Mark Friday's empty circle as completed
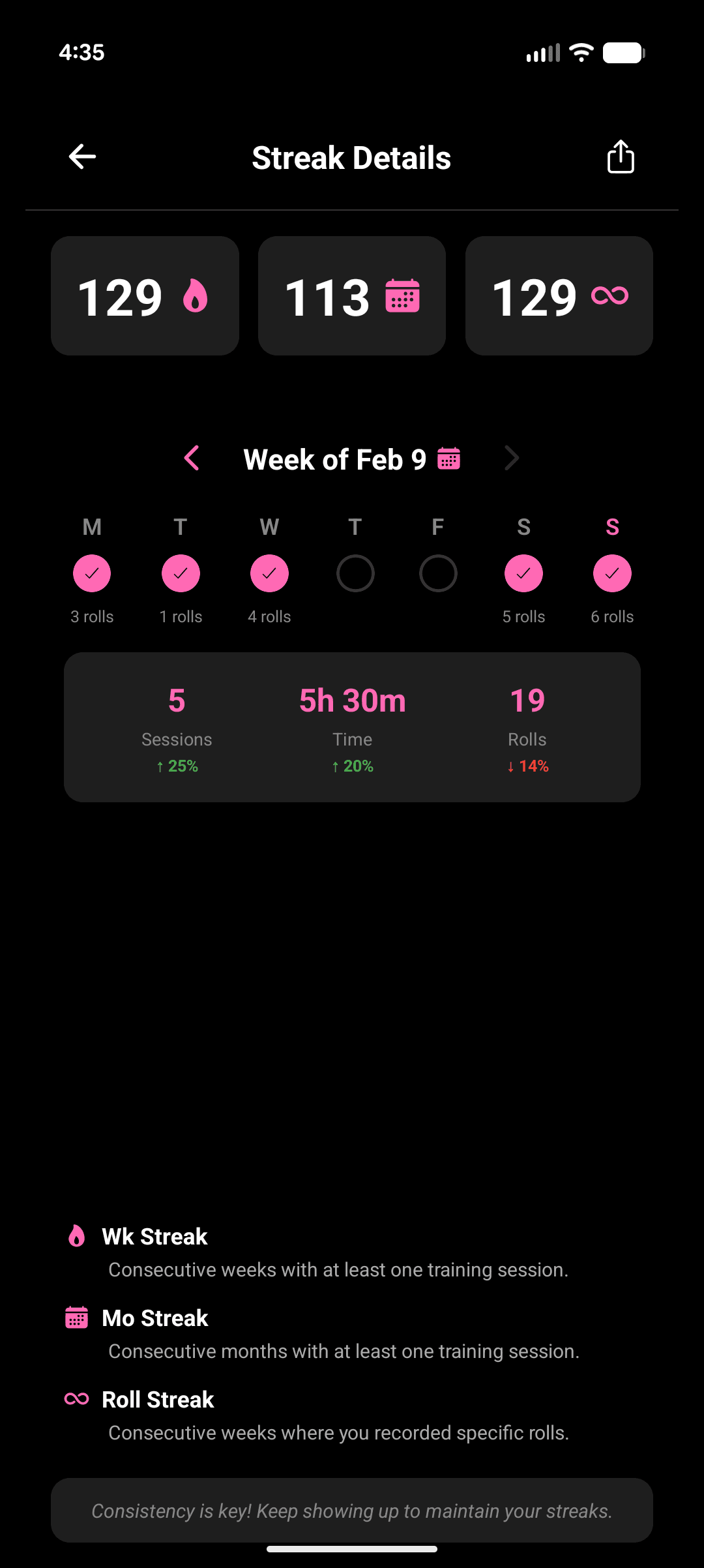Screen dimensions: 704x1568 tap(437, 573)
